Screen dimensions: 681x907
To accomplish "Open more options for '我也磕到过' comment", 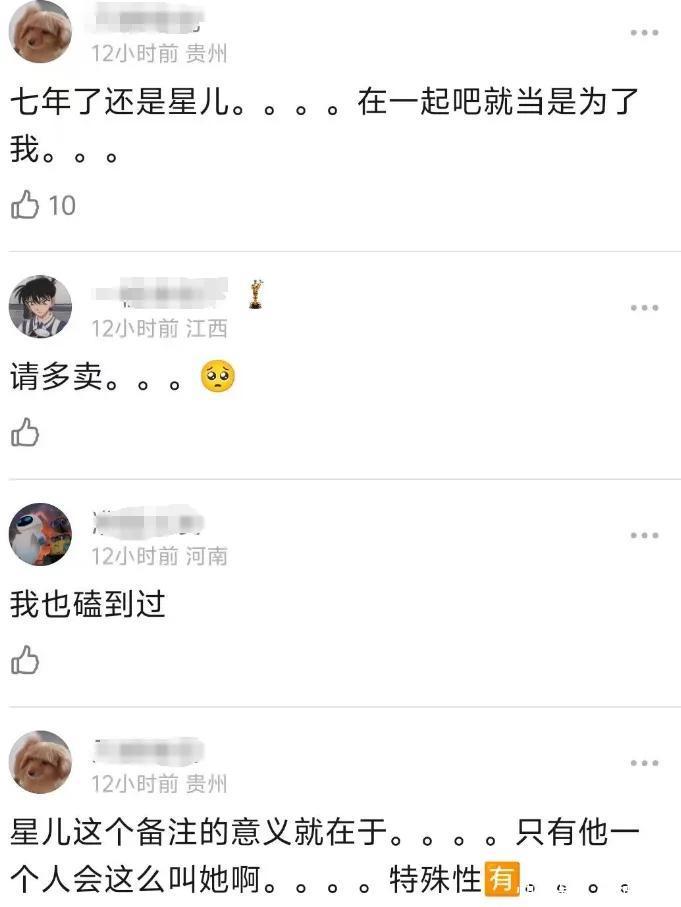I will [644, 535].
